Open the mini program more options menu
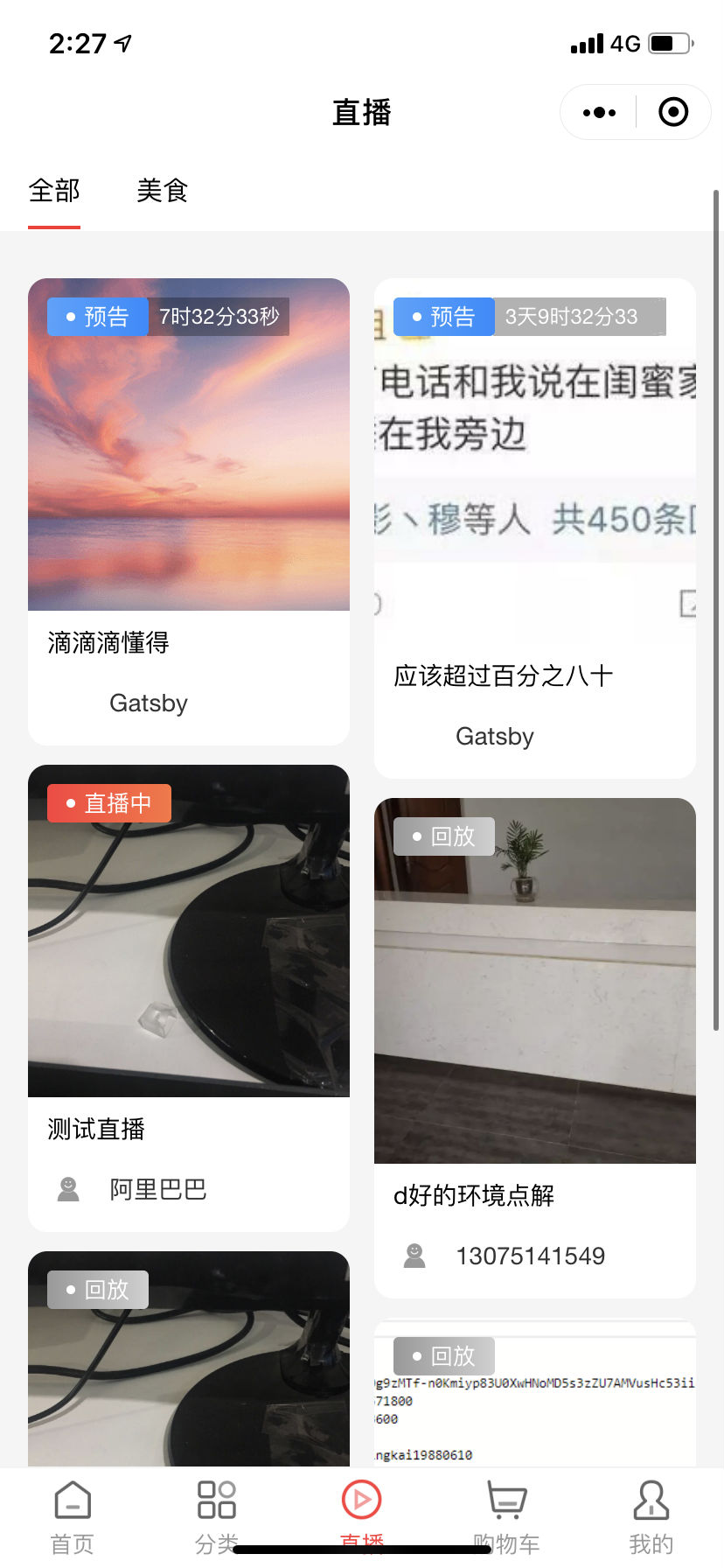724x1568 pixels. coord(599,112)
